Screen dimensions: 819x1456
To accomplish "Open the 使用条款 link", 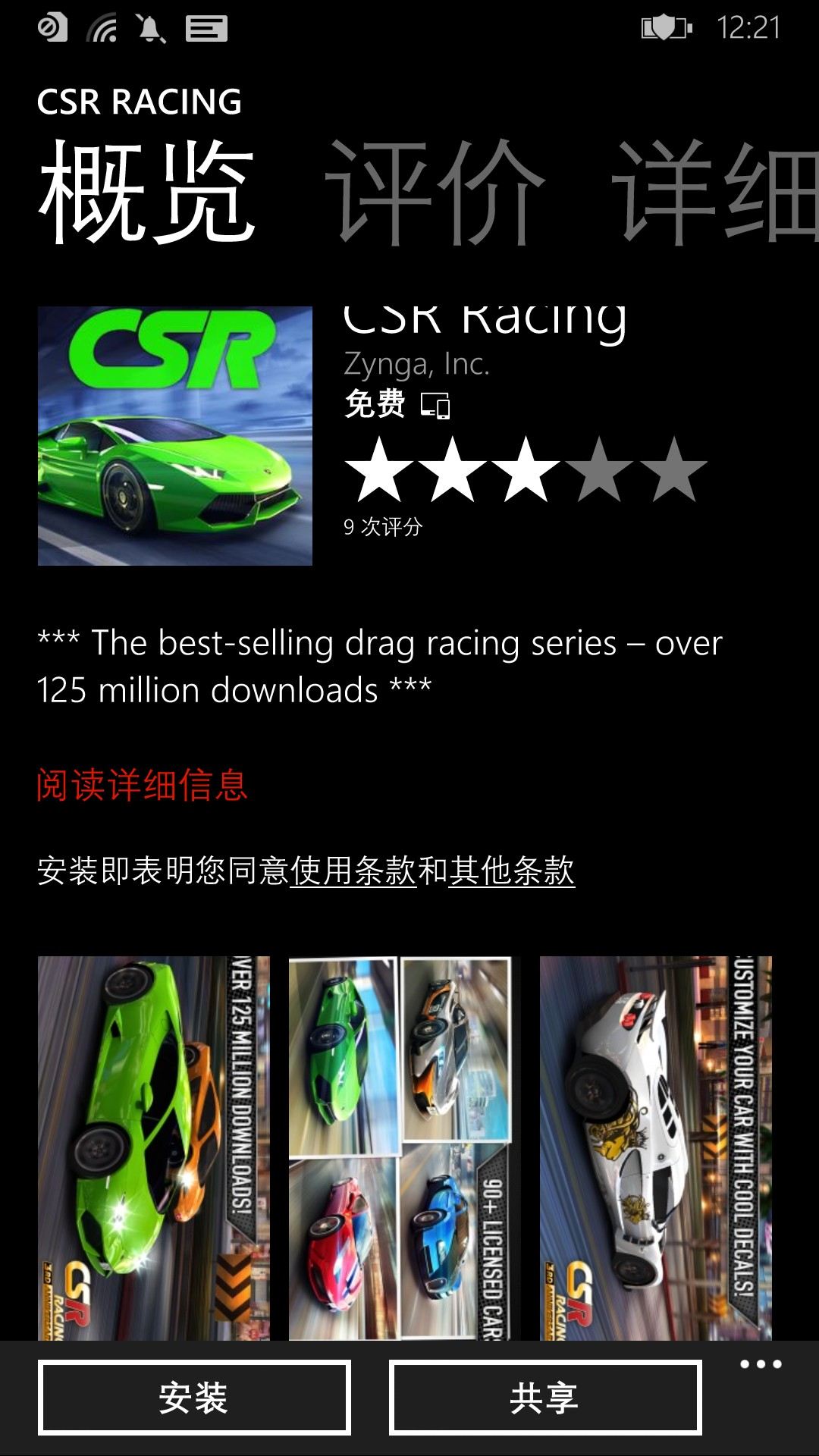I will point(353,871).
